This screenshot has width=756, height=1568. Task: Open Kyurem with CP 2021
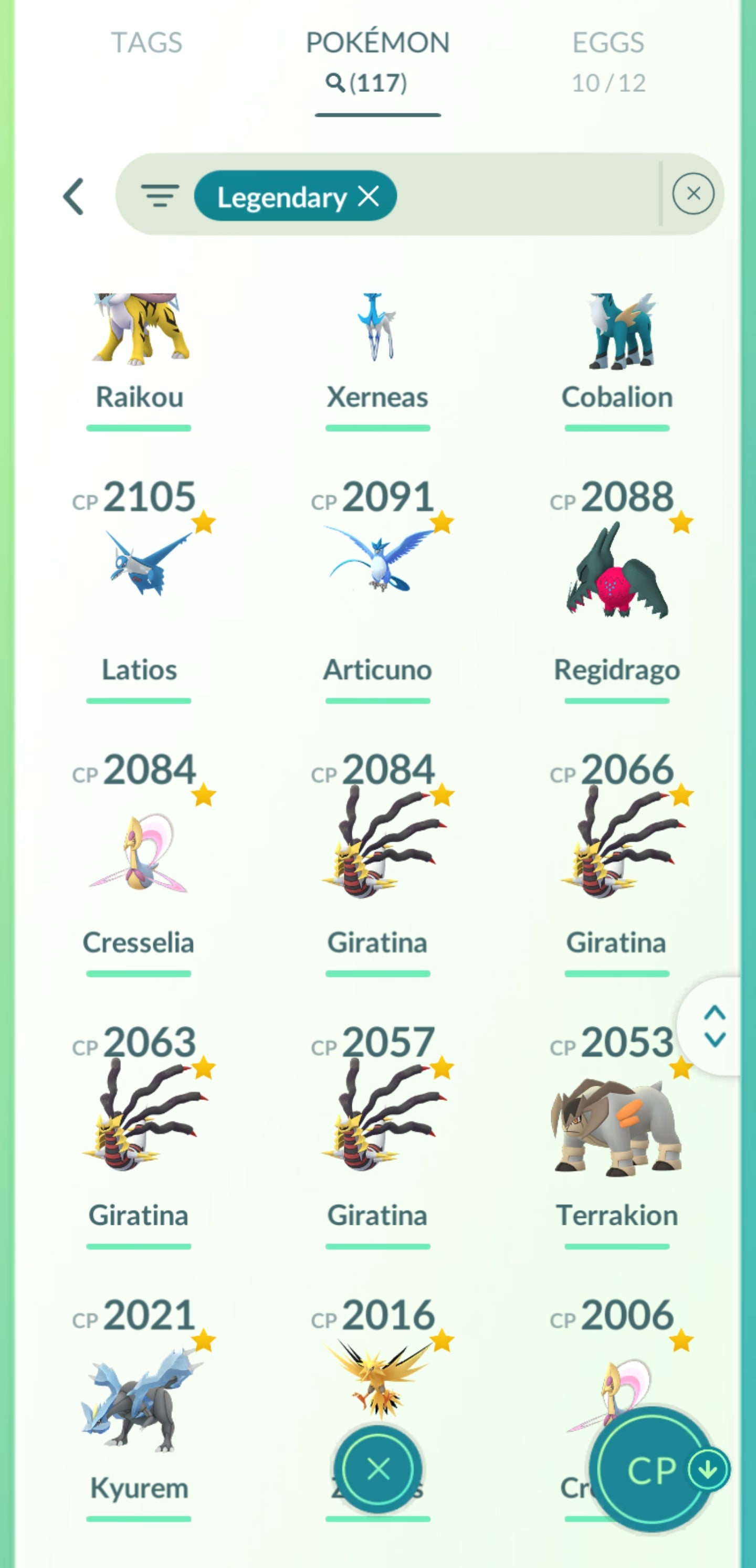coord(140,1400)
